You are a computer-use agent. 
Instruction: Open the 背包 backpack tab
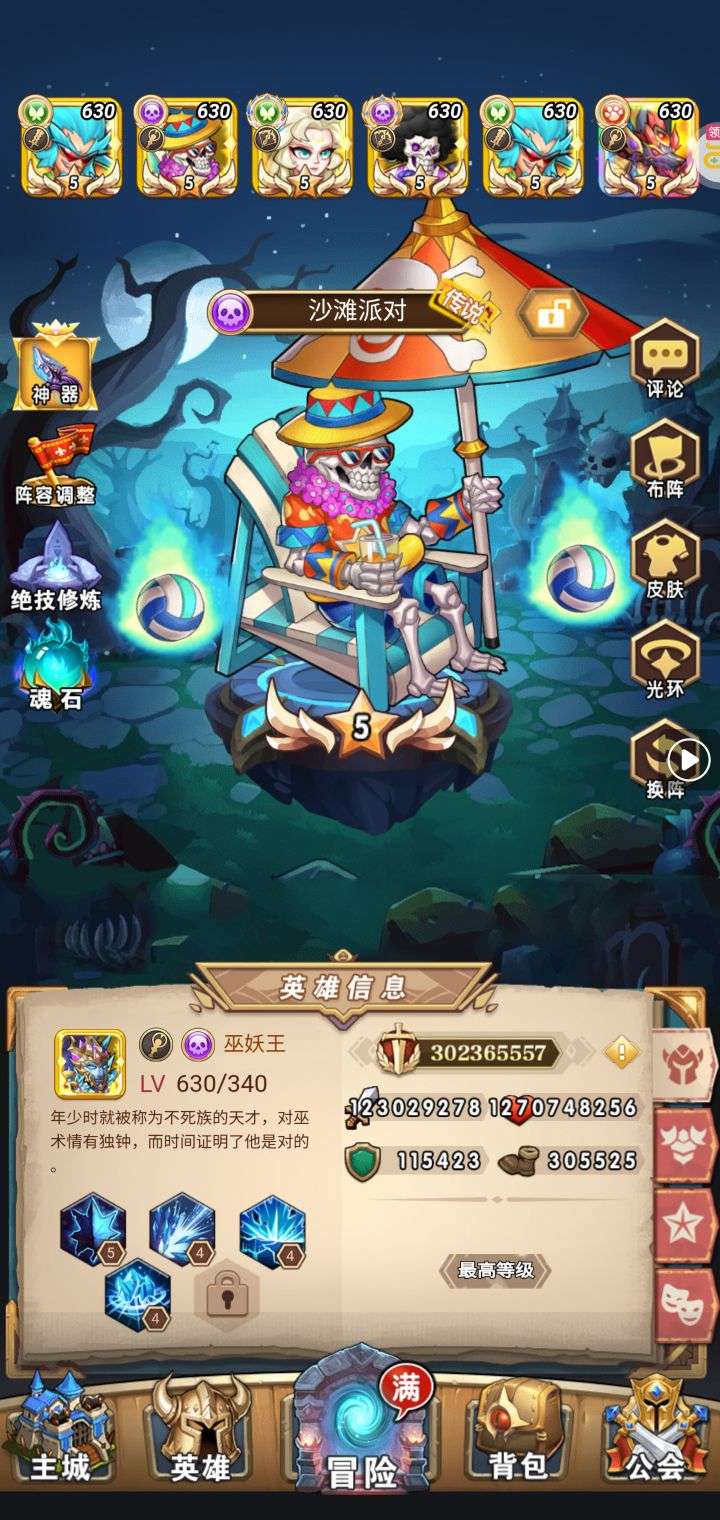(519, 1430)
